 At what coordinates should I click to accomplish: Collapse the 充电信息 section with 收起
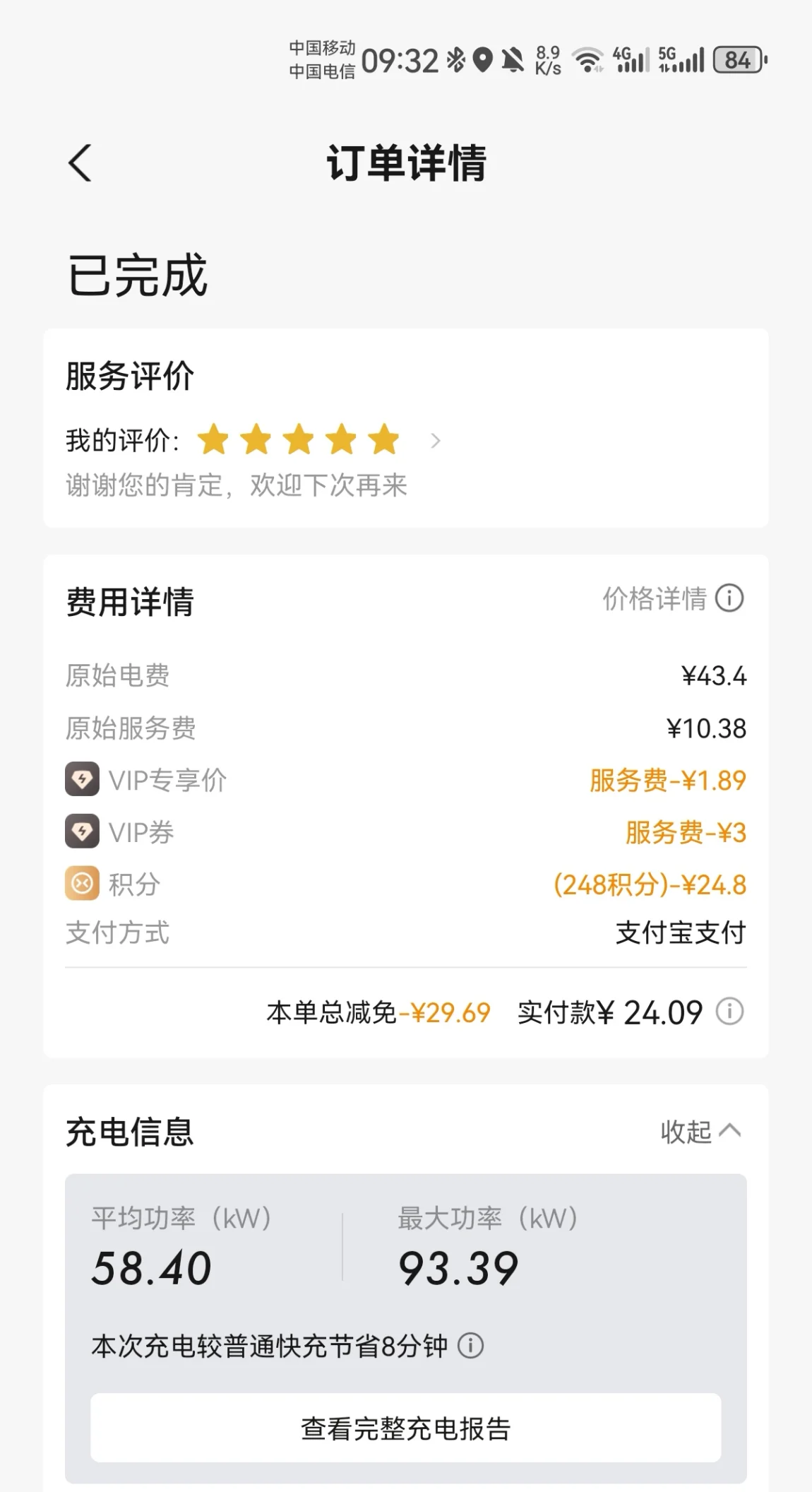click(x=700, y=1131)
